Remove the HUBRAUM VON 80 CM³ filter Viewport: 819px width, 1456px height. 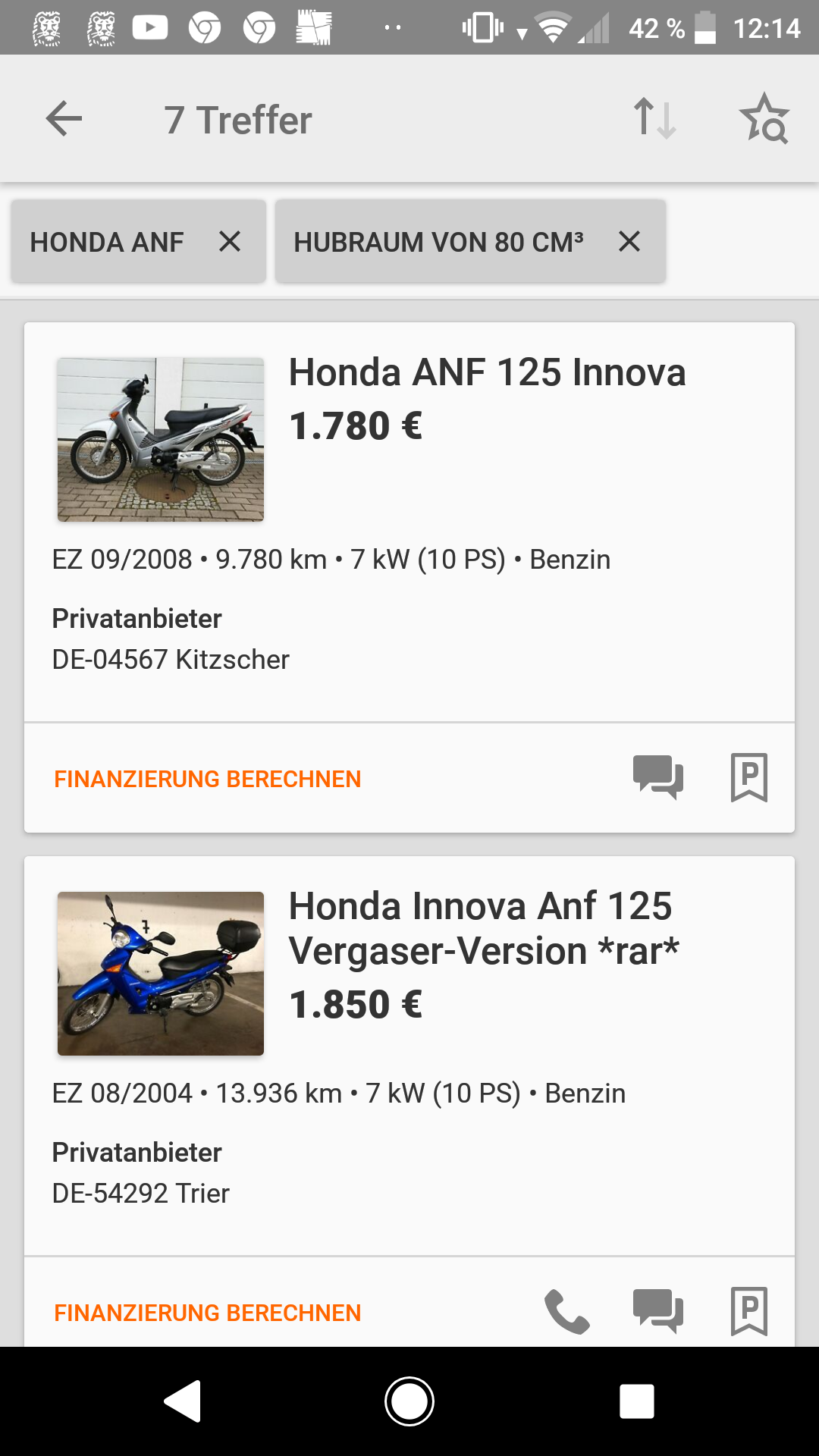[x=629, y=242]
